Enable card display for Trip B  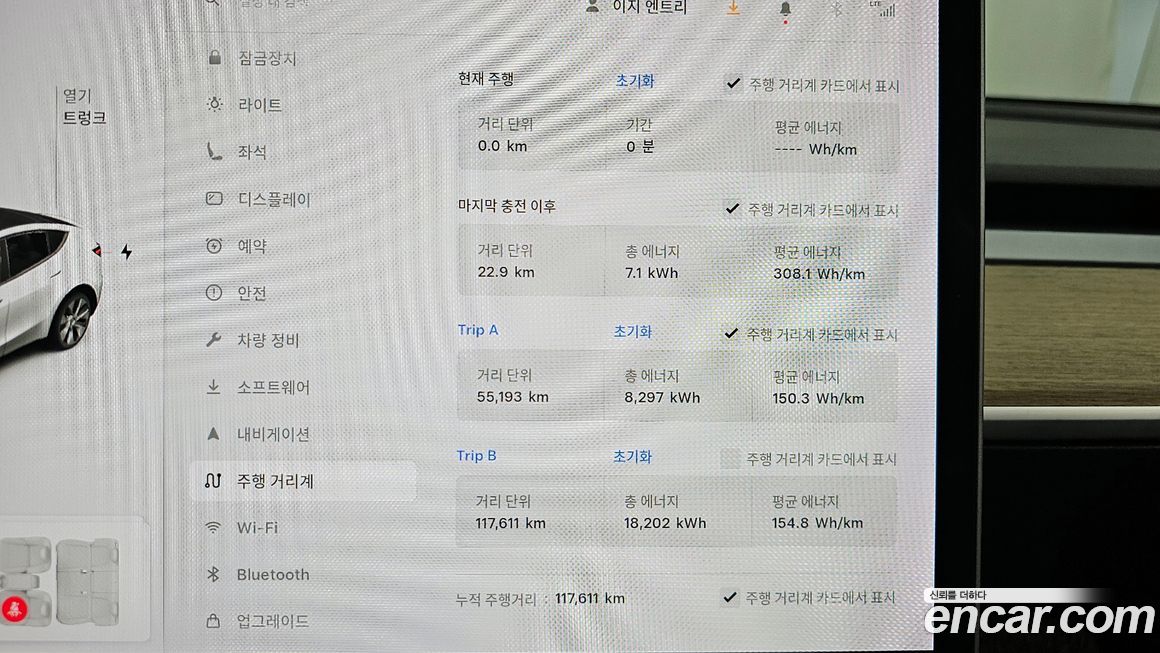click(x=731, y=459)
